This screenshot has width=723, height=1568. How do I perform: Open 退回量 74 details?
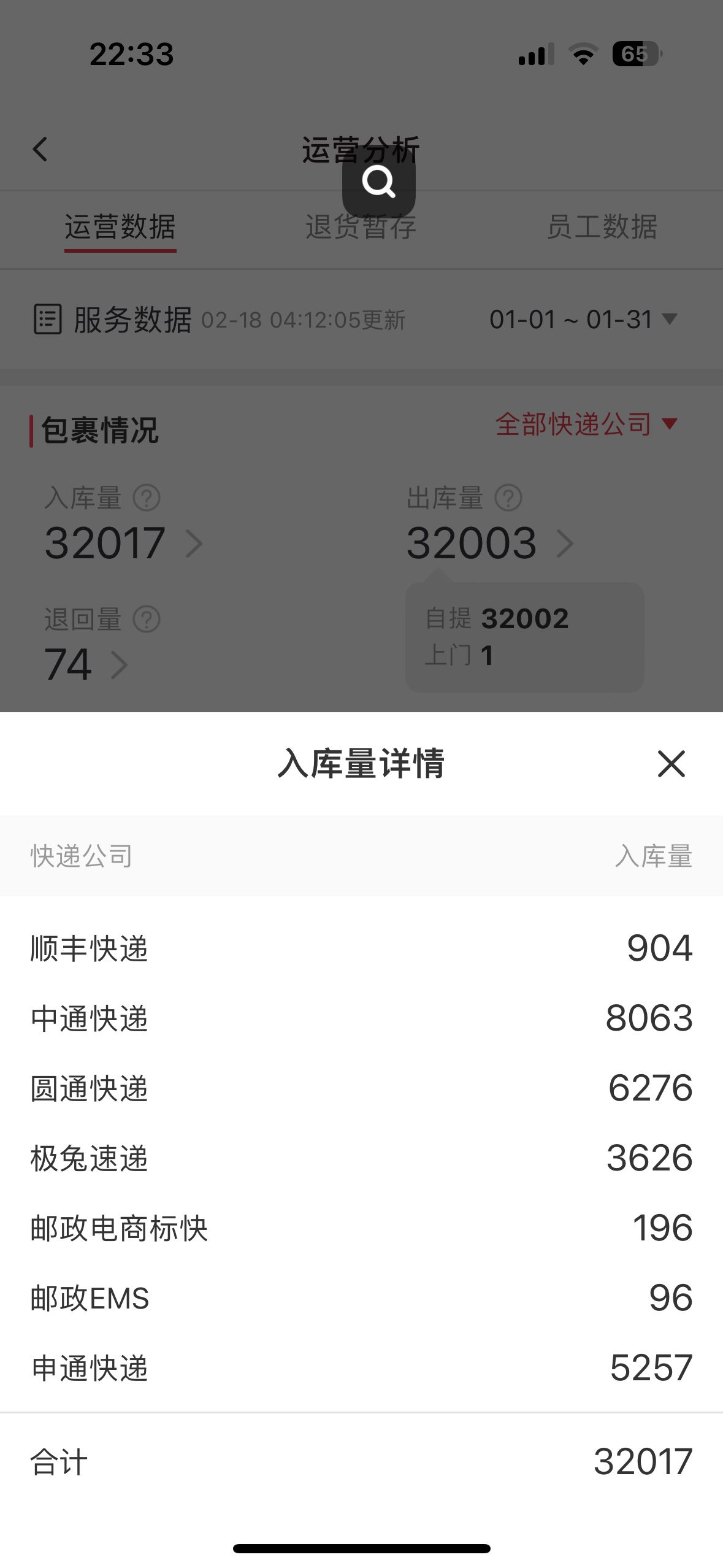tap(86, 665)
